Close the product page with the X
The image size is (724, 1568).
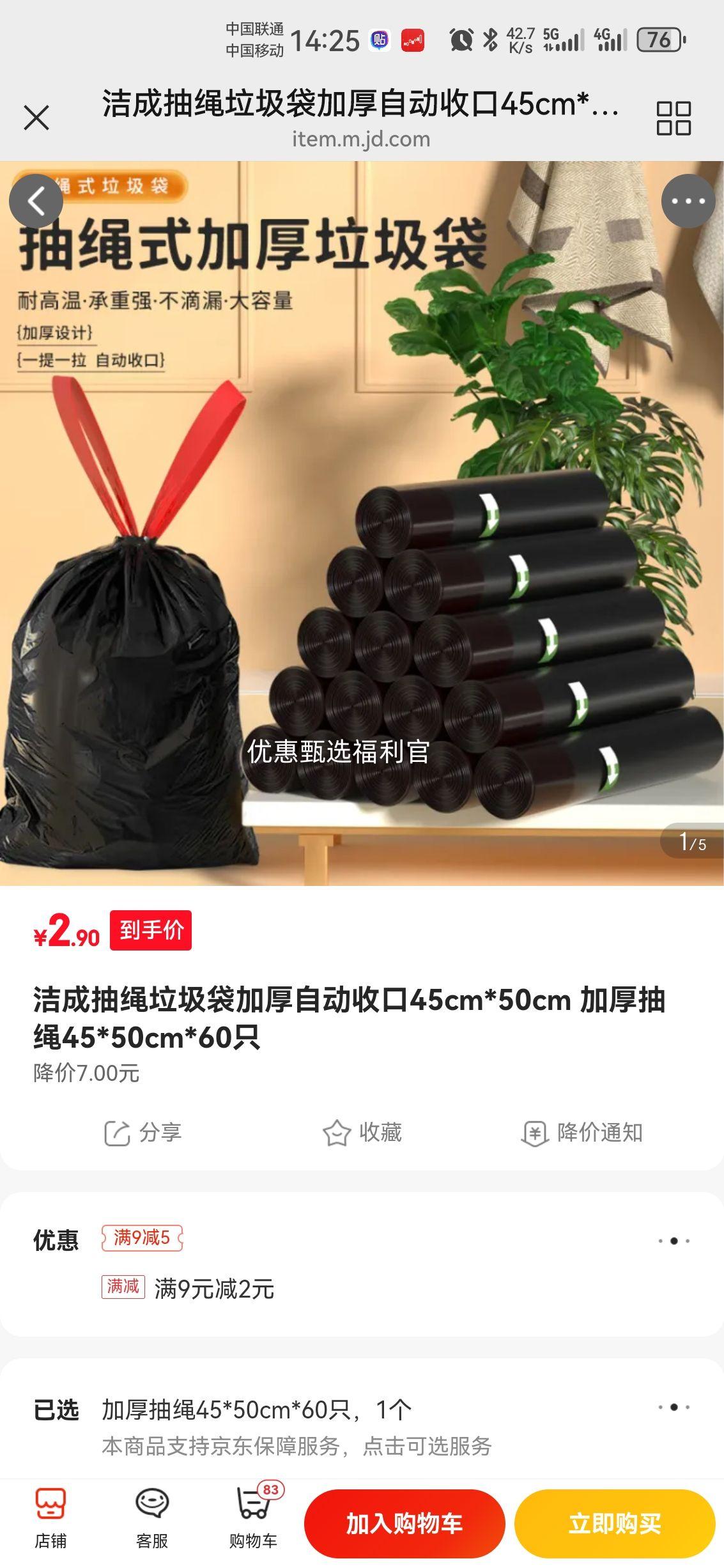point(36,116)
